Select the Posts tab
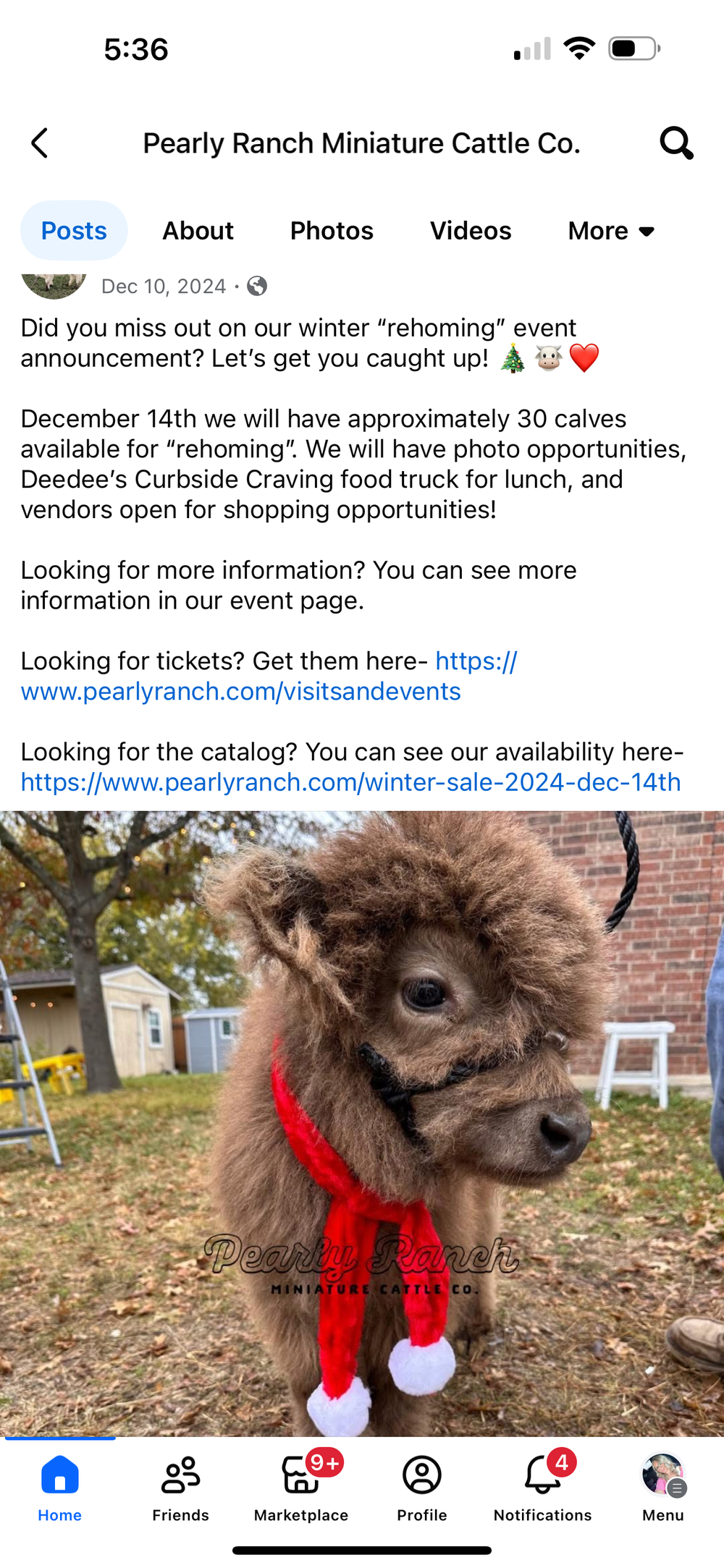 74,231
